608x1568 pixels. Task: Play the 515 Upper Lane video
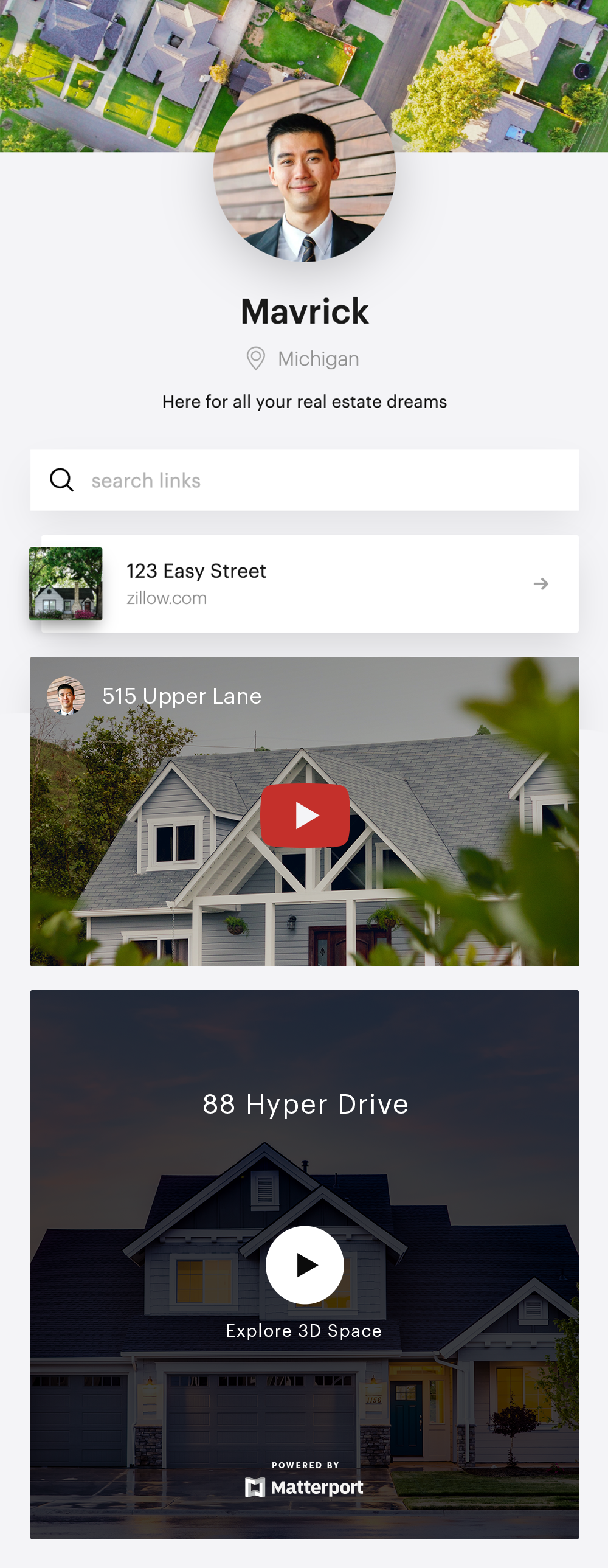coord(305,816)
